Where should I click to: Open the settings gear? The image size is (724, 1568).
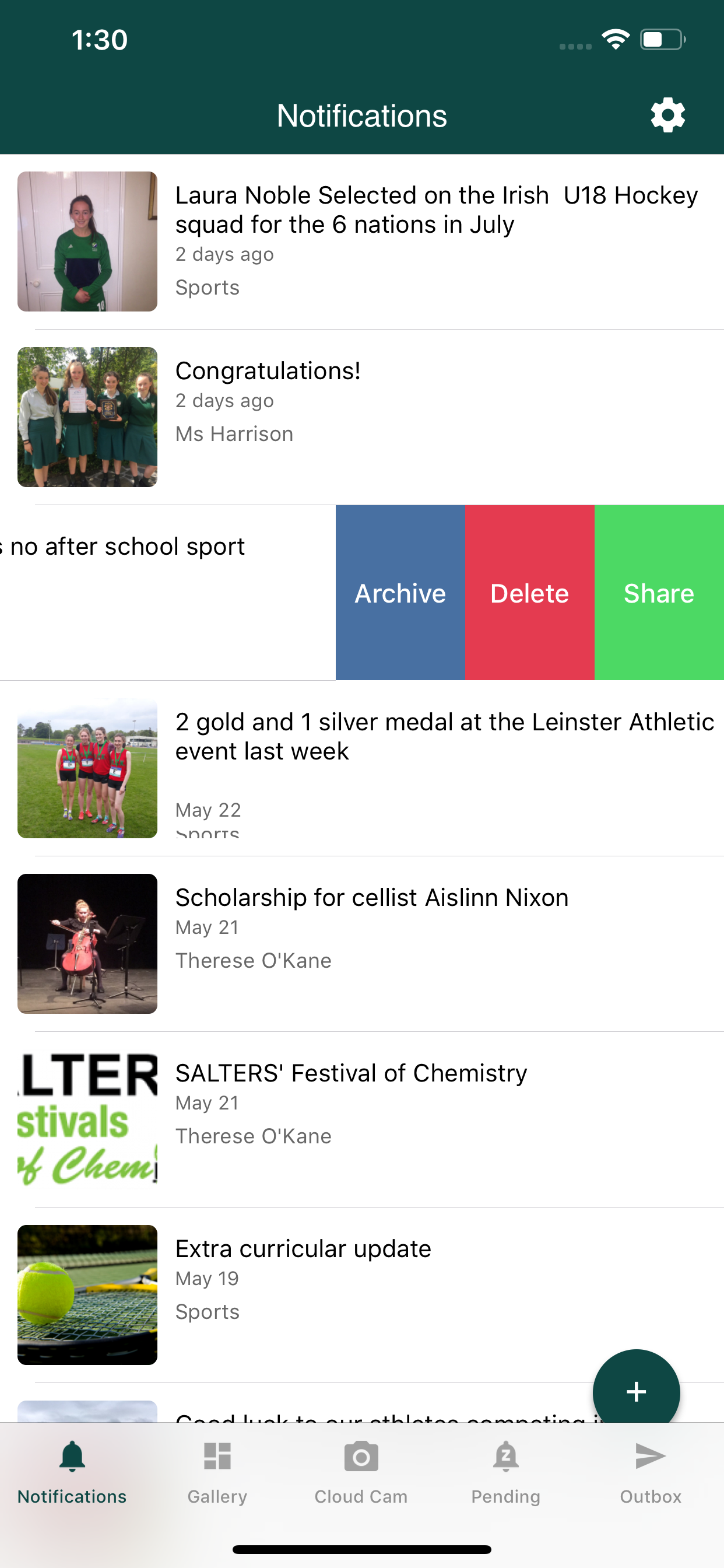pyautogui.click(x=667, y=115)
